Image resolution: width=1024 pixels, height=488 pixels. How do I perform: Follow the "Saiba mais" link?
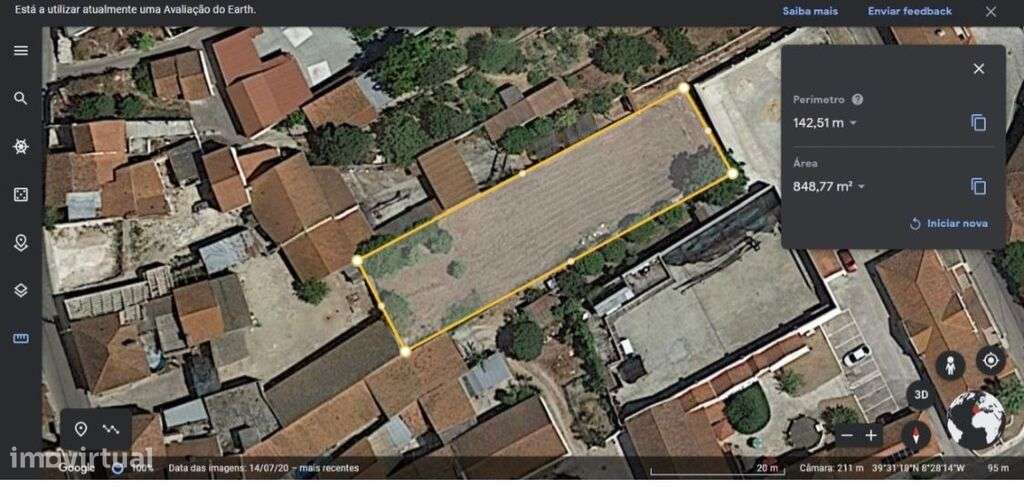809,11
